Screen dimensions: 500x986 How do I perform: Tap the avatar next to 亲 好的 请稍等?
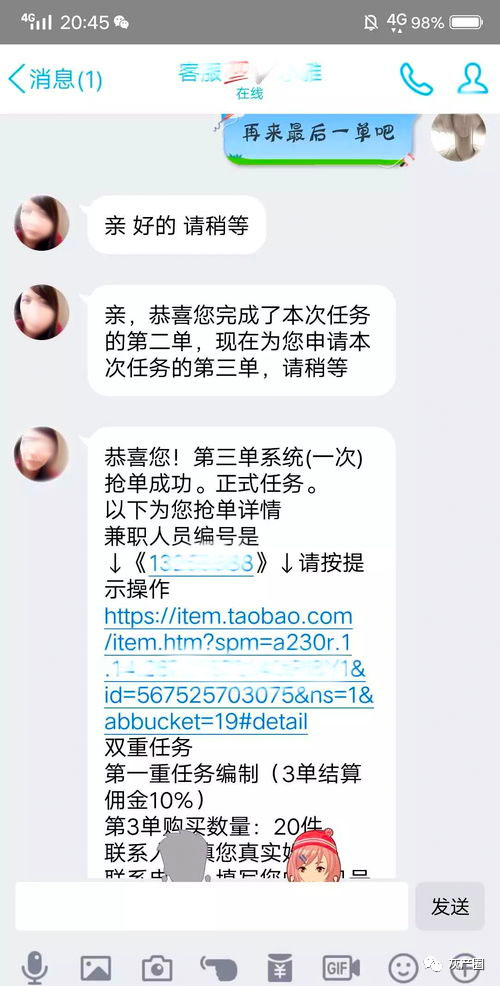(x=42, y=223)
